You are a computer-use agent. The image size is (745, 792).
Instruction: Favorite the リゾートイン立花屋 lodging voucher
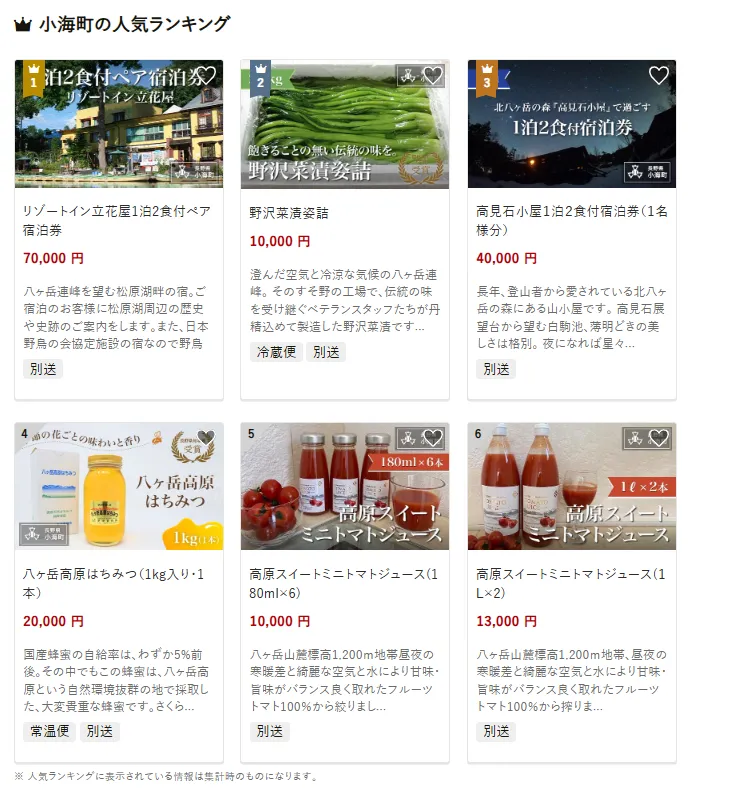click(x=206, y=76)
